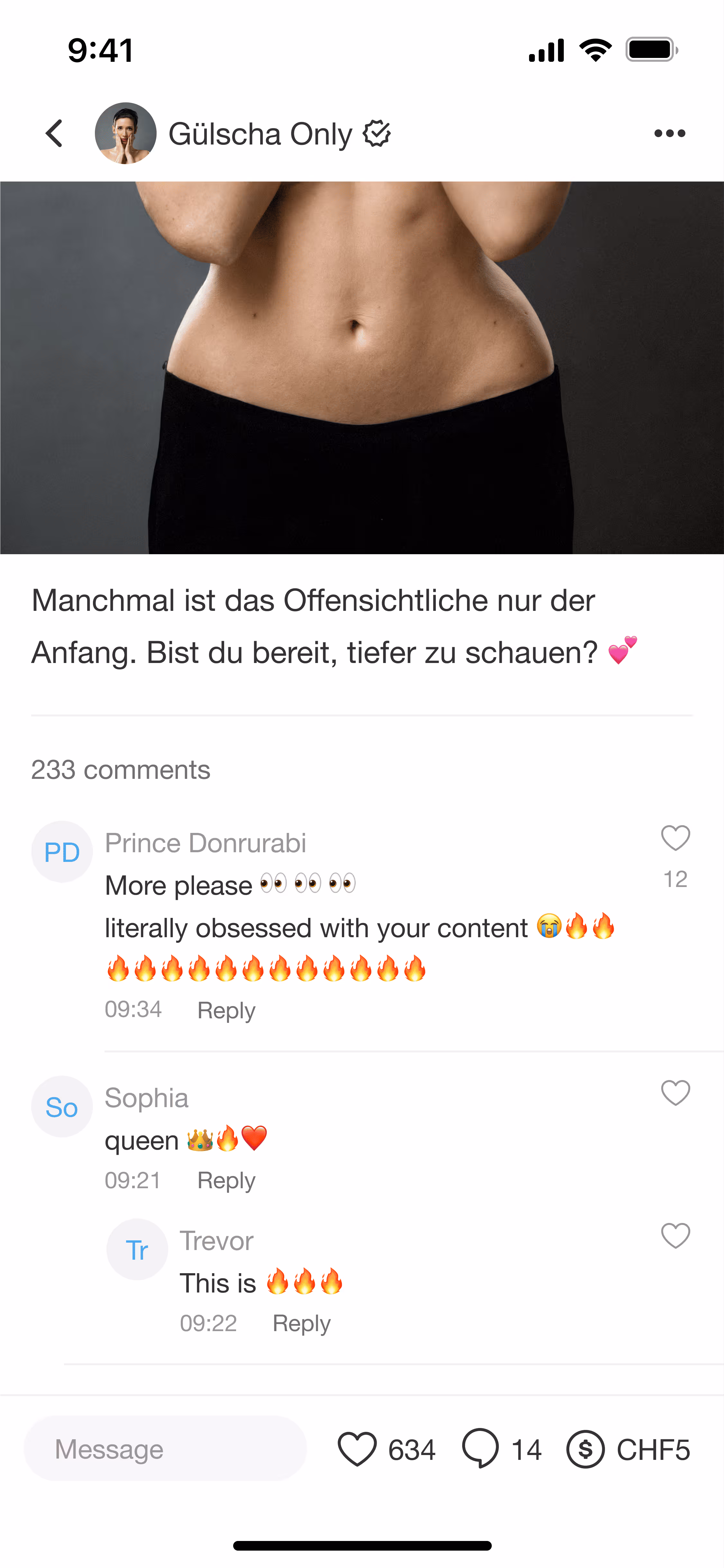Like Sophia's comment
The height and width of the screenshot is (1568, 724).
point(675,1093)
